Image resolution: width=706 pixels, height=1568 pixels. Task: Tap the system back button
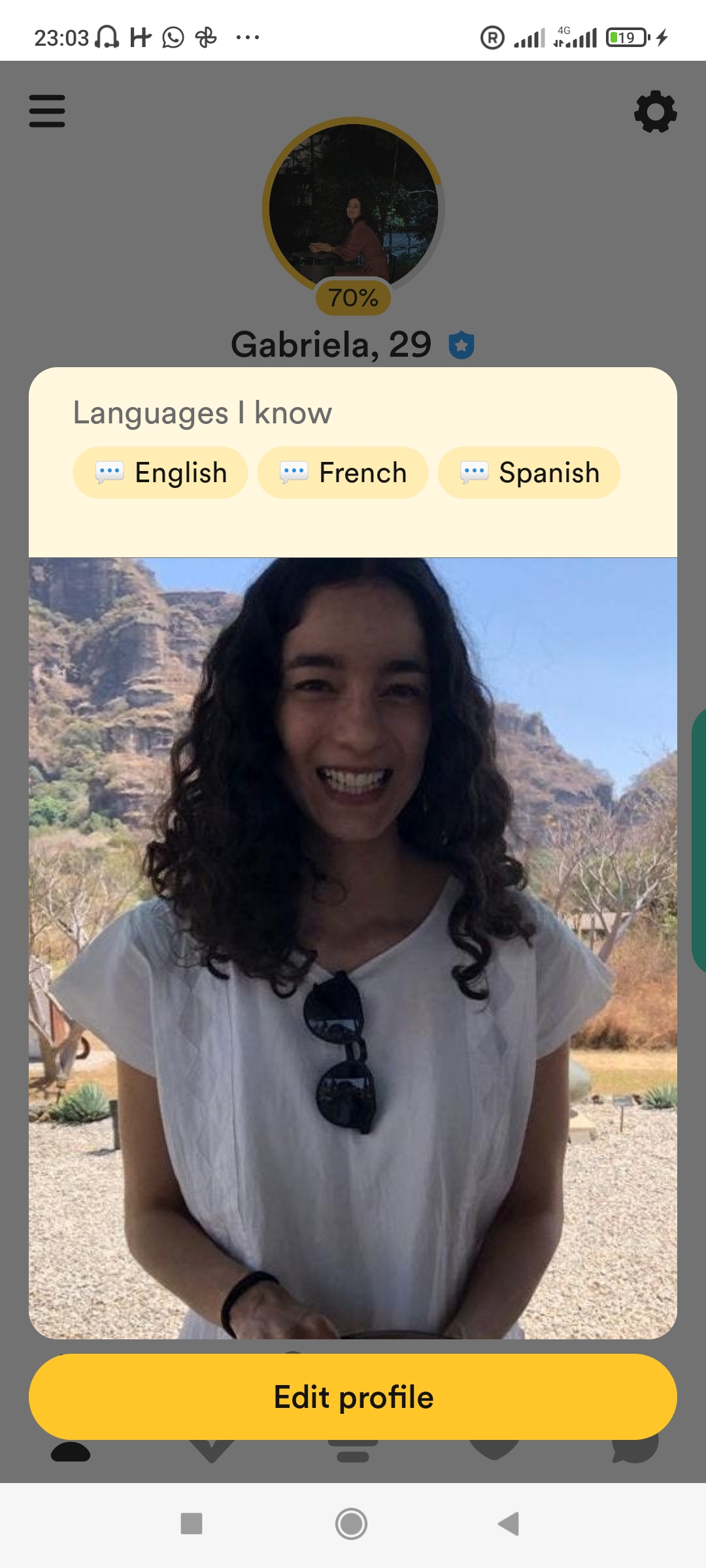509,1524
